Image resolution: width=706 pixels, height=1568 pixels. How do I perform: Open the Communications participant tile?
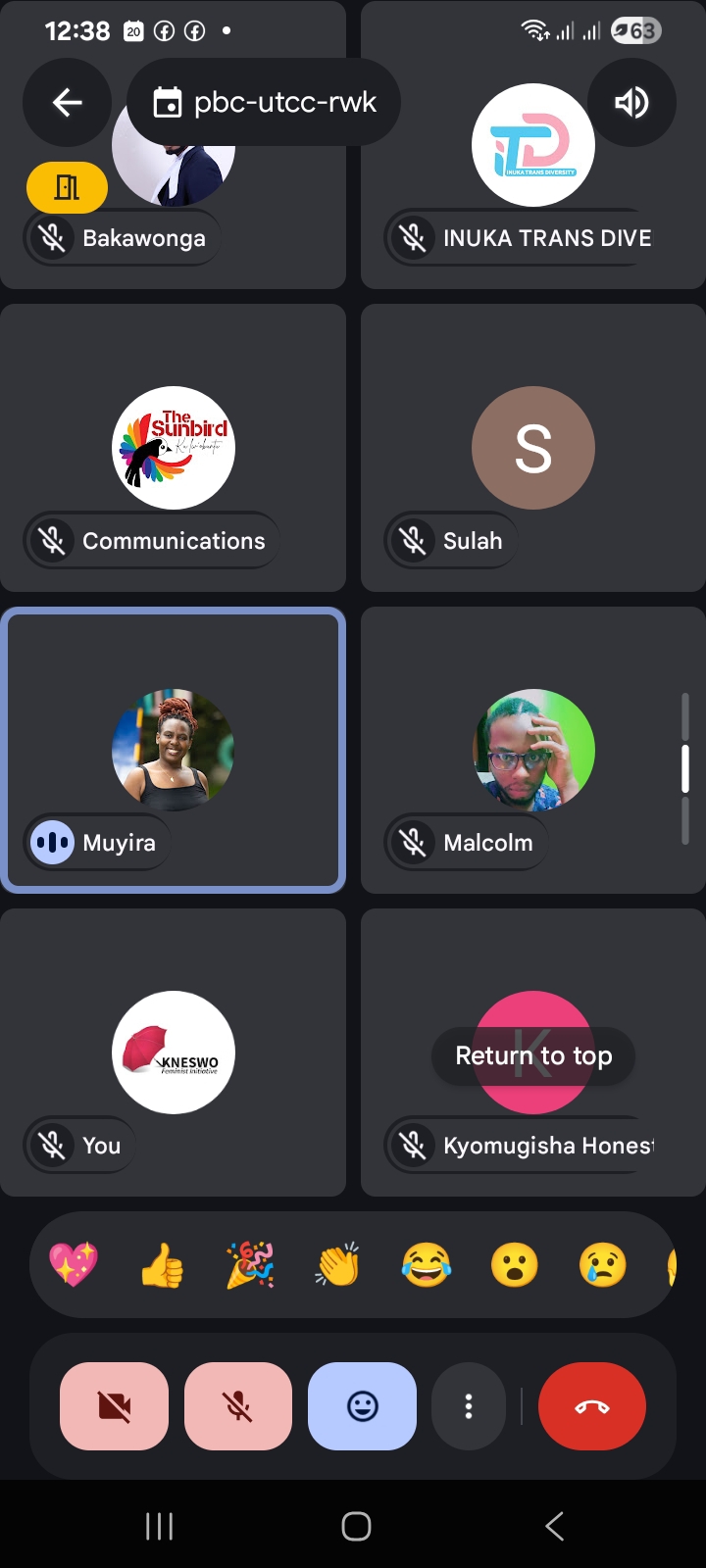[x=174, y=448]
